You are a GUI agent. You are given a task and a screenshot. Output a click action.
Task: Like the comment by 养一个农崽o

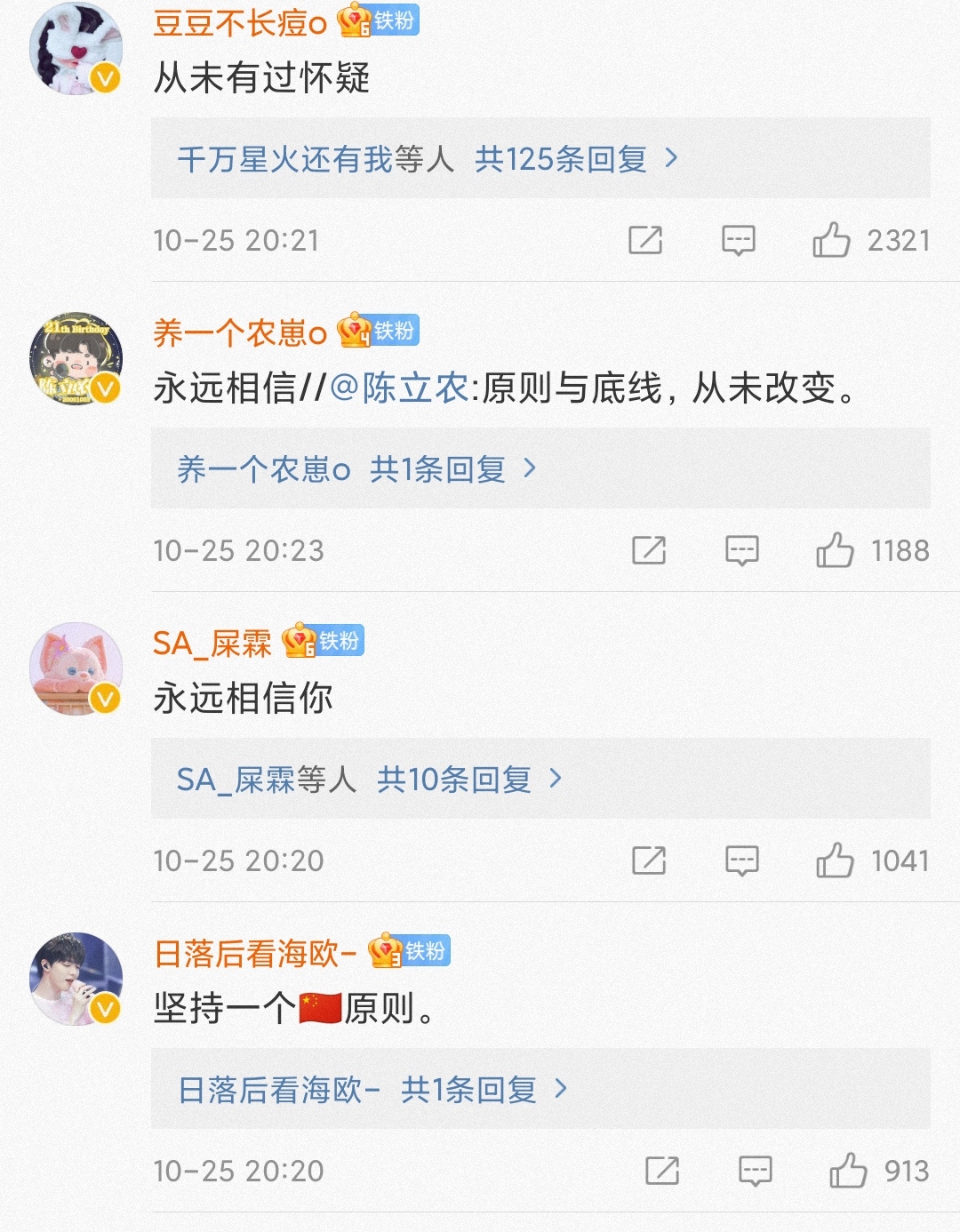click(x=835, y=550)
